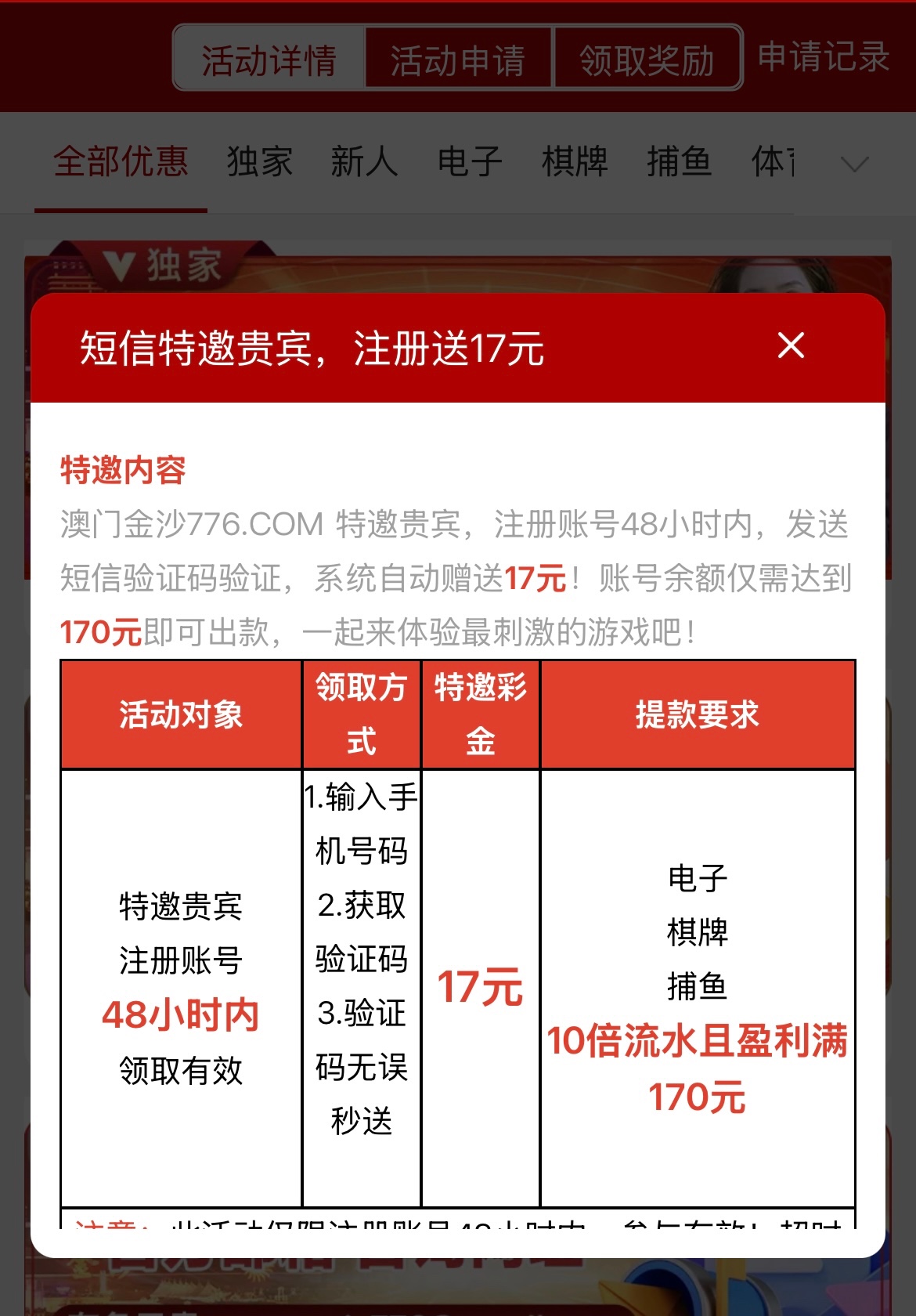Show 独家 exclusive promotions

(x=260, y=162)
